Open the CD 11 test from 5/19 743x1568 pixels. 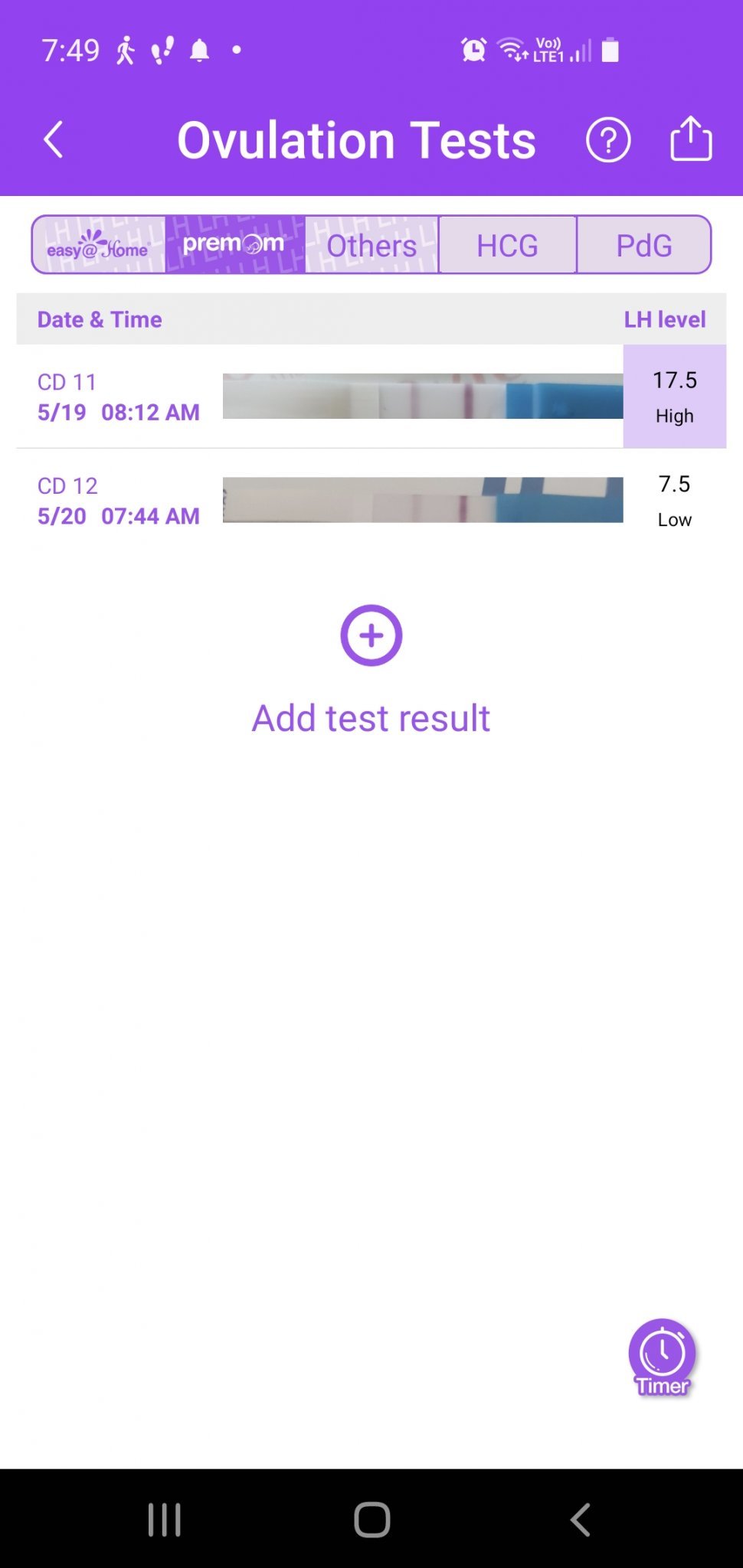371,397
